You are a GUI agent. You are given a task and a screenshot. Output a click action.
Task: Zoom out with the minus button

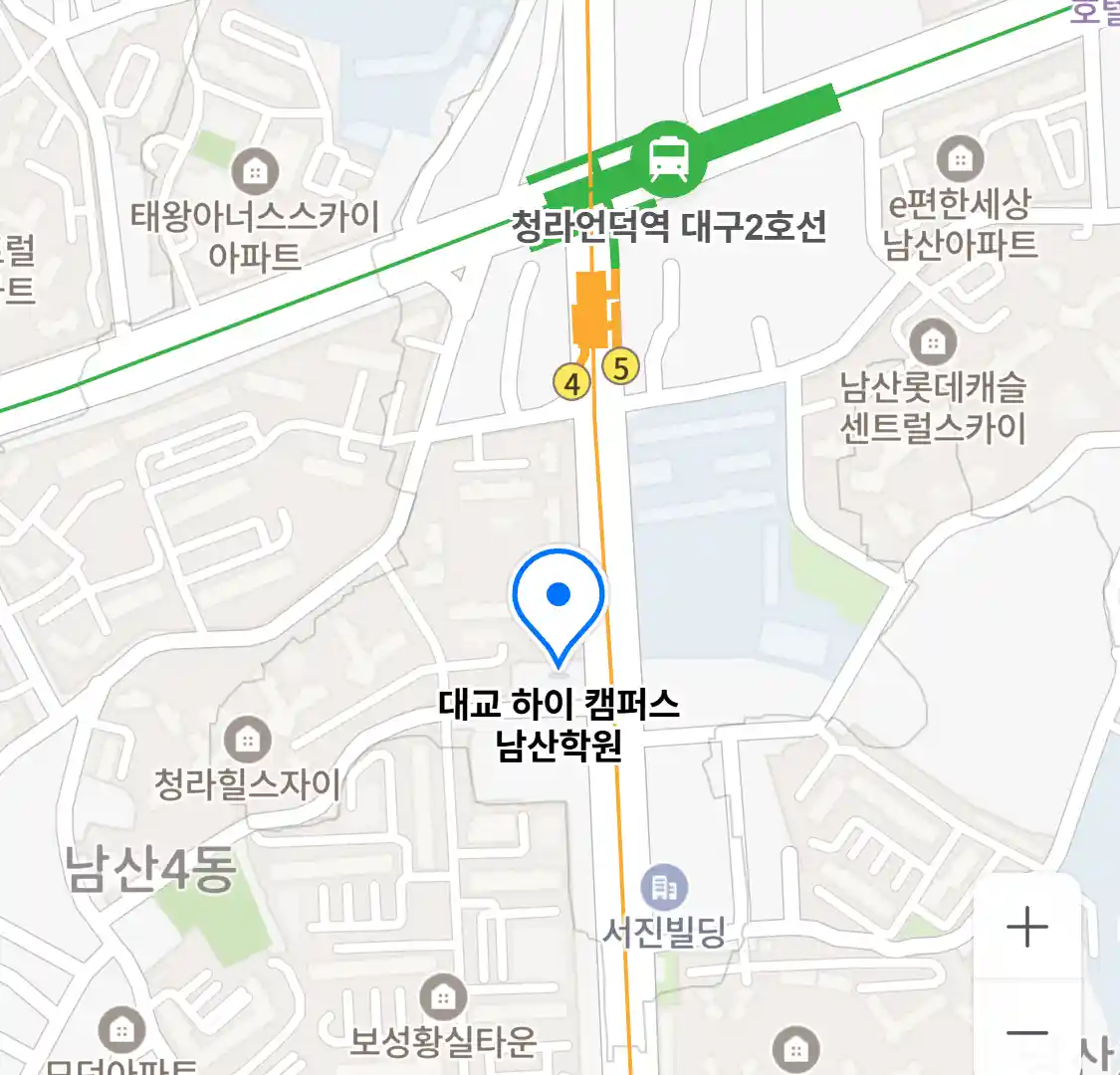click(x=1026, y=1033)
